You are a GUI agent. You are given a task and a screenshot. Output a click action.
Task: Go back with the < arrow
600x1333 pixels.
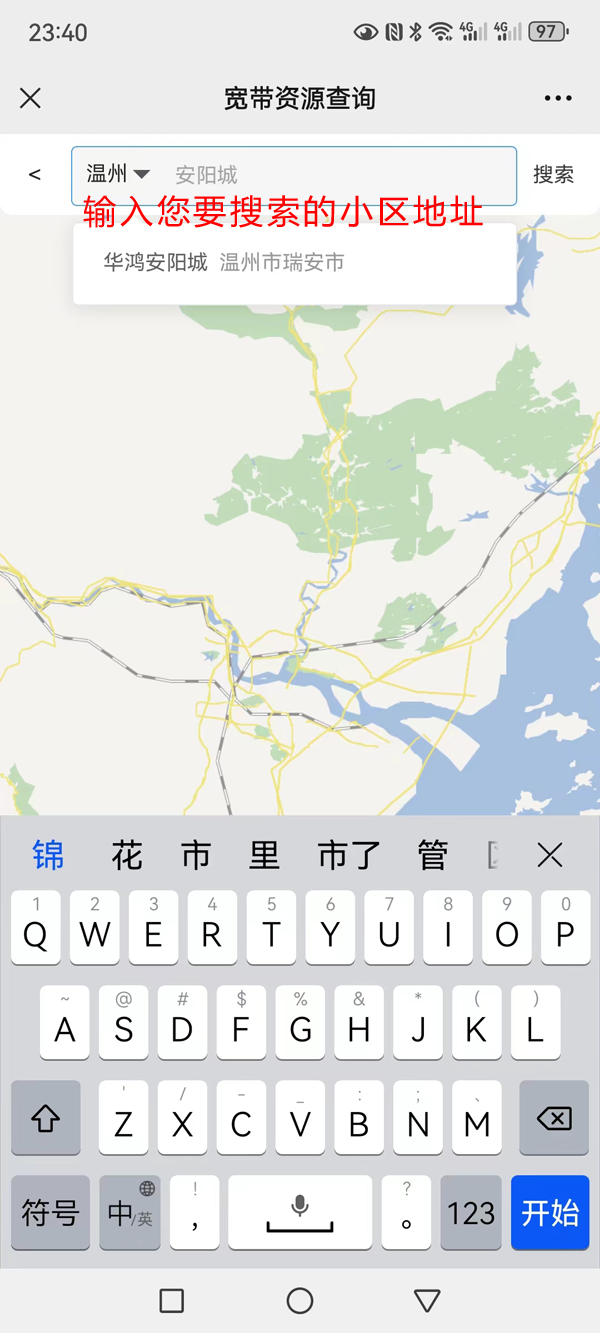[35, 175]
